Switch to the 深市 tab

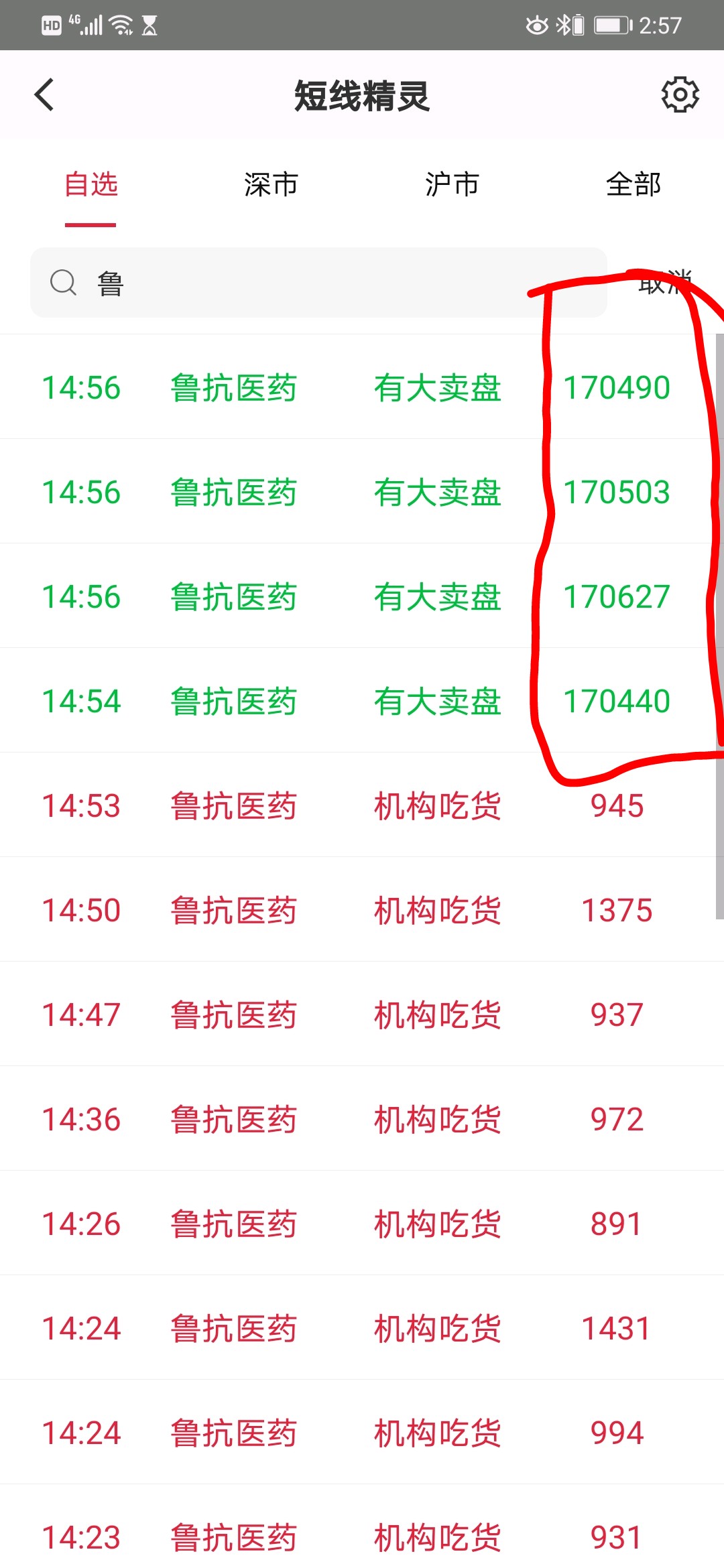pyautogui.click(x=269, y=186)
